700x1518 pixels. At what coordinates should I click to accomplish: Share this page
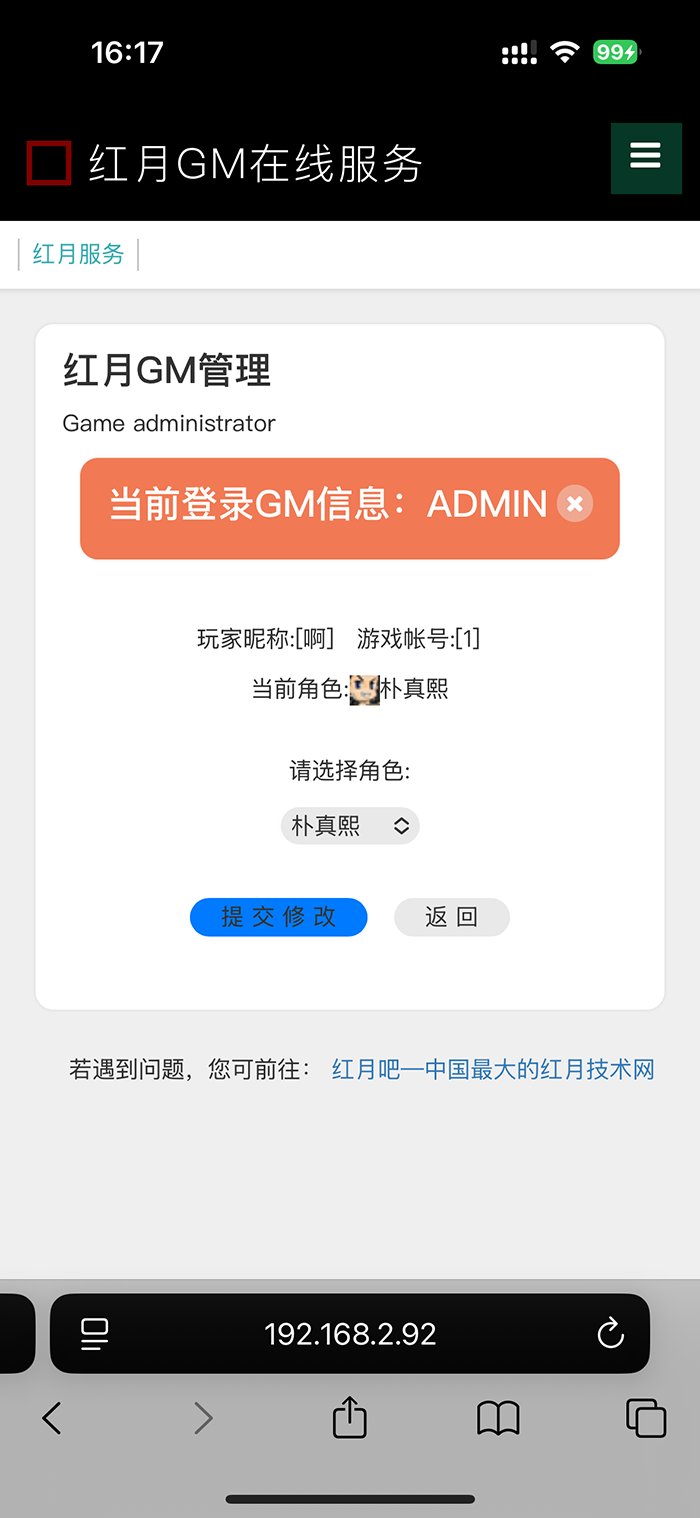point(349,1417)
